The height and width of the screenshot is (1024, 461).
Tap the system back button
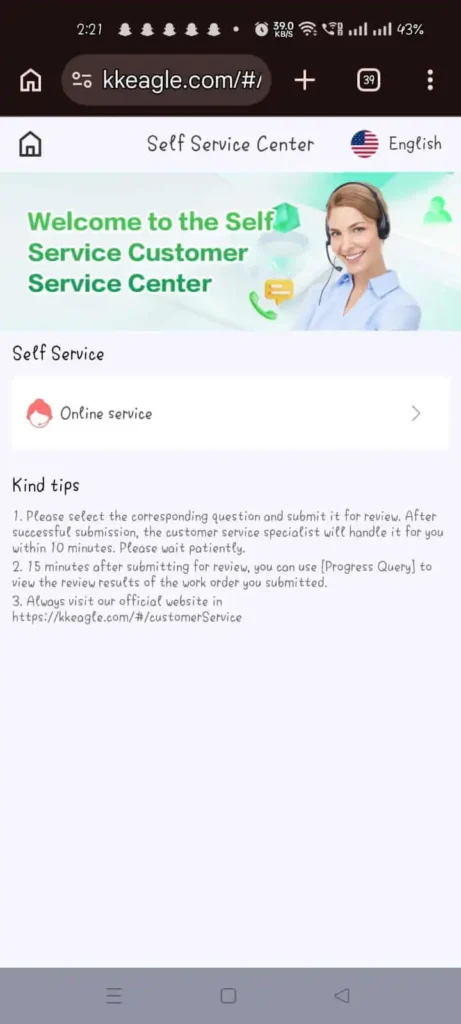[x=342, y=995]
